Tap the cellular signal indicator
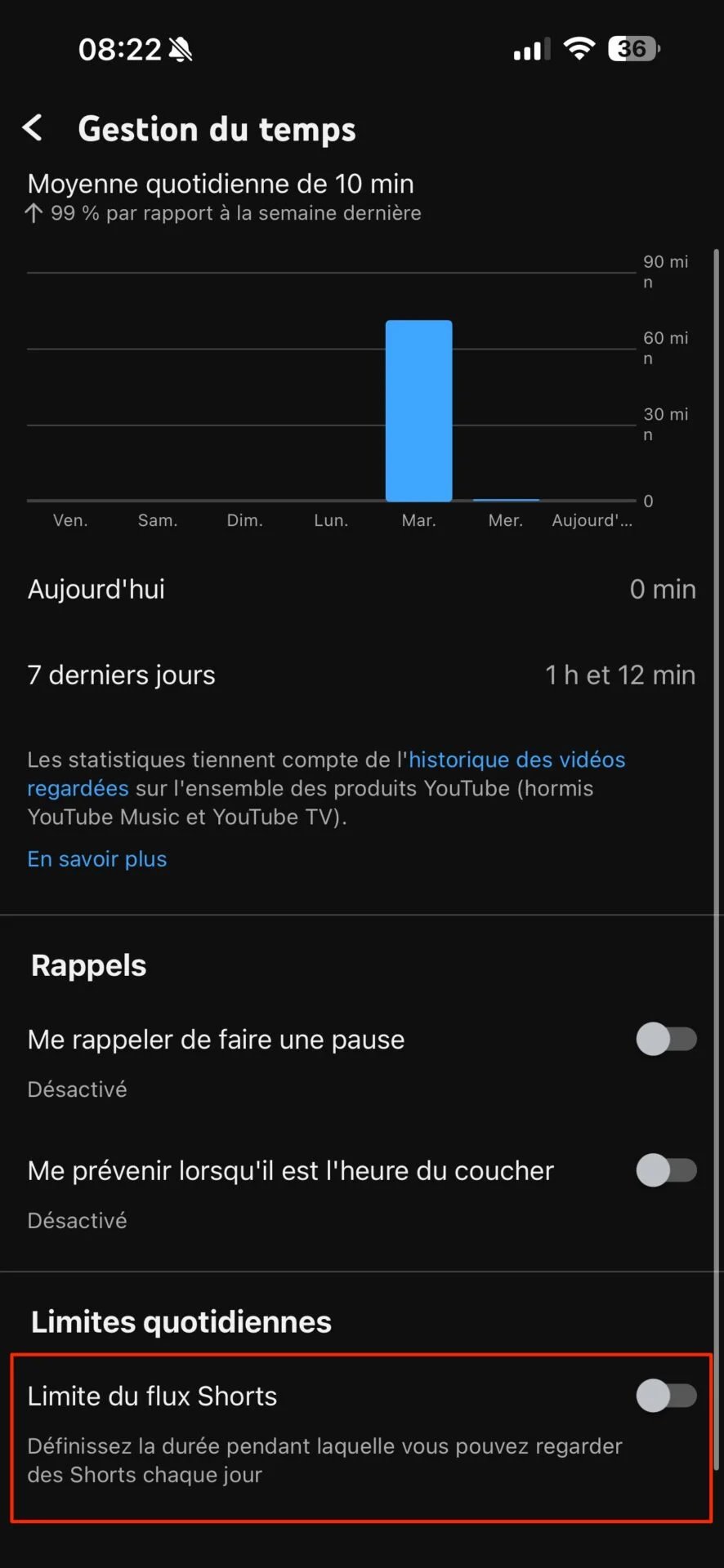 pos(530,49)
